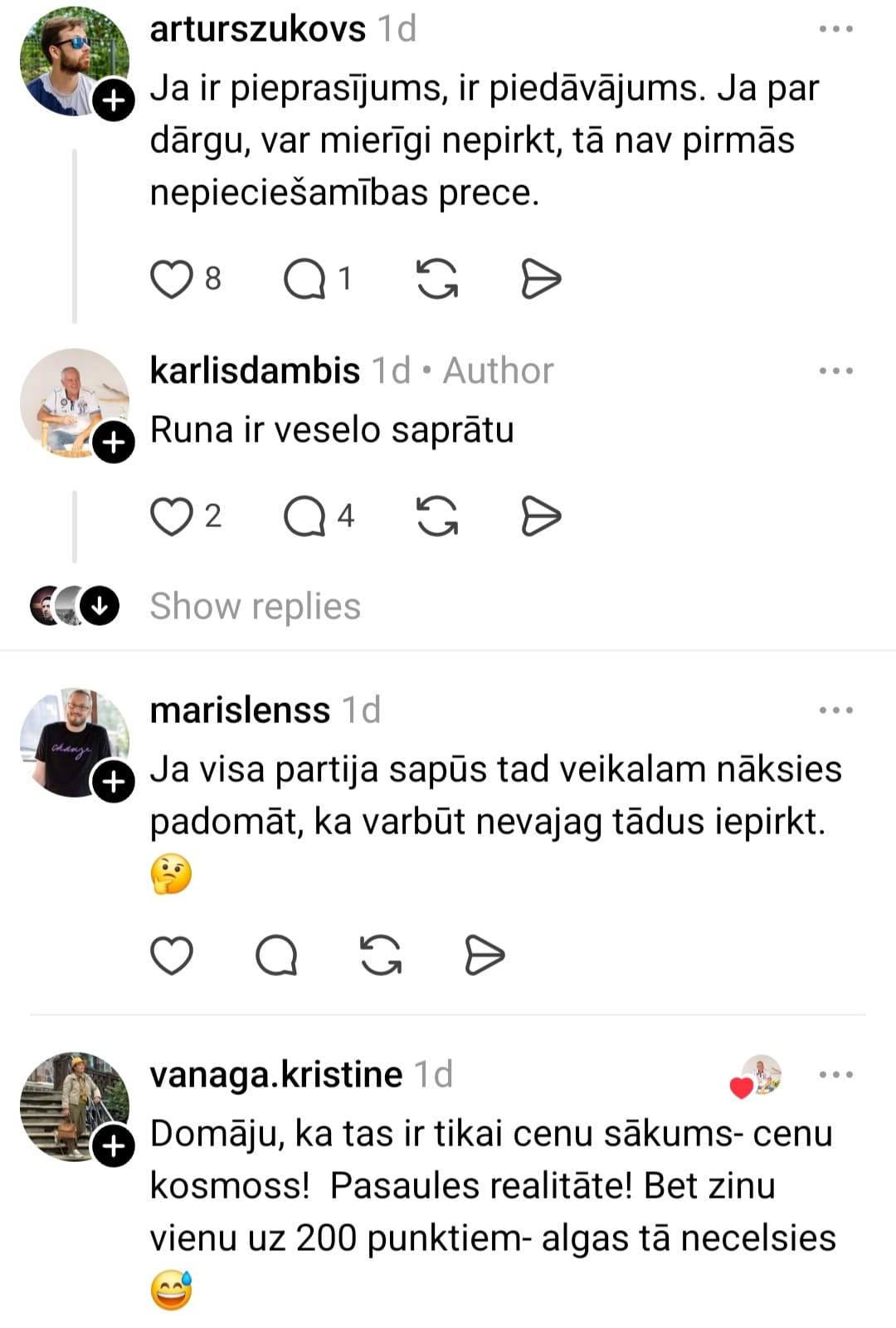Like marislenss' comment

point(171,955)
